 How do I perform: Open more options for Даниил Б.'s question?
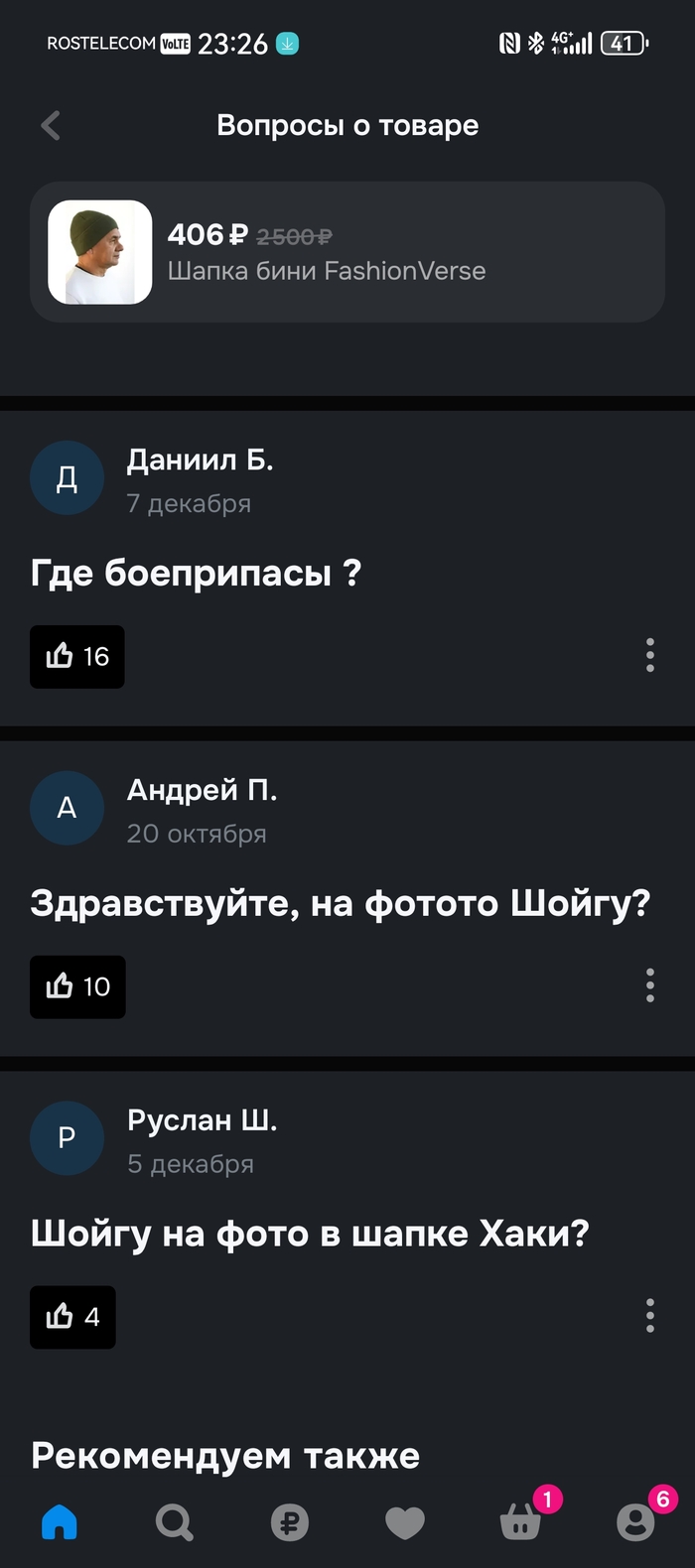[650, 655]
